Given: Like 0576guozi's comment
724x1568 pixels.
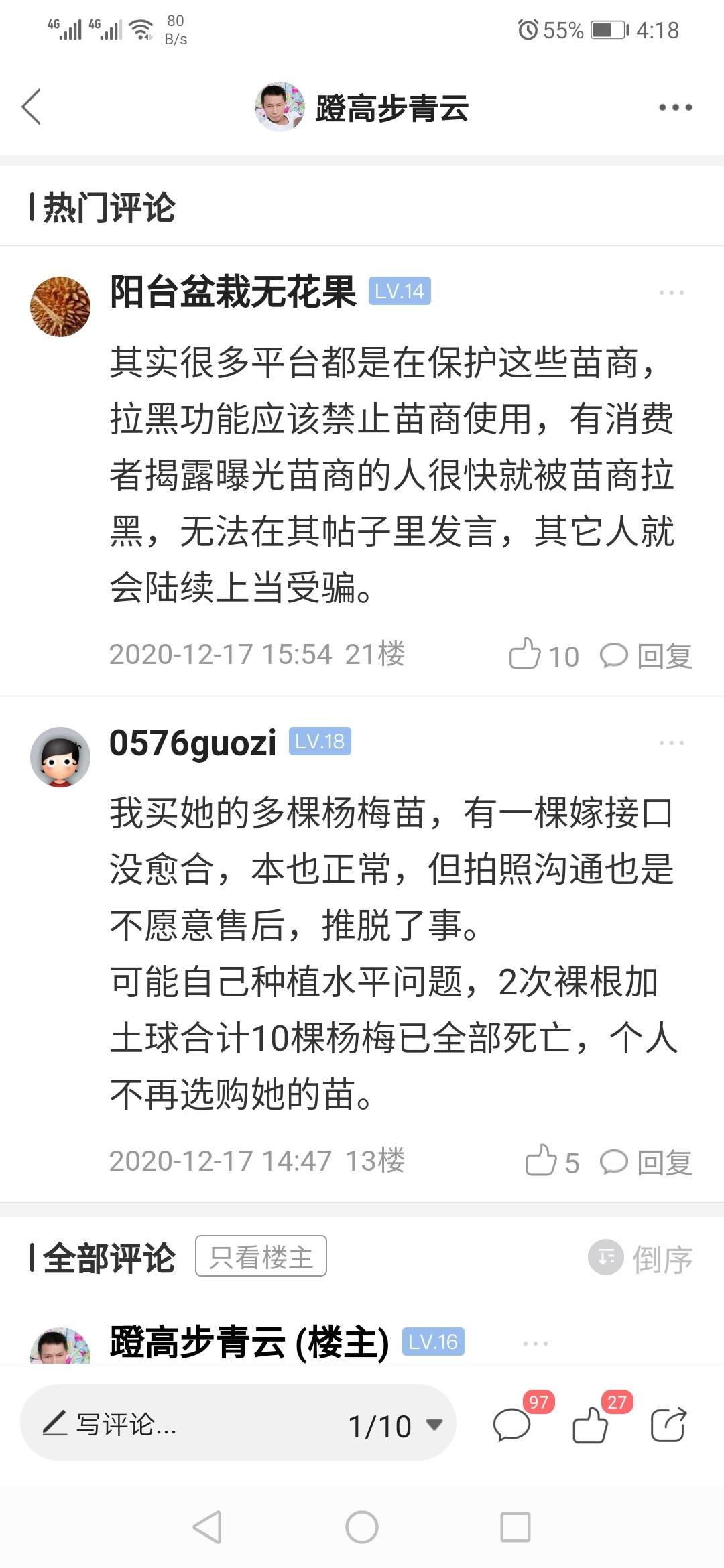Looking at the screenshot, I should [x=552, y=1161].
